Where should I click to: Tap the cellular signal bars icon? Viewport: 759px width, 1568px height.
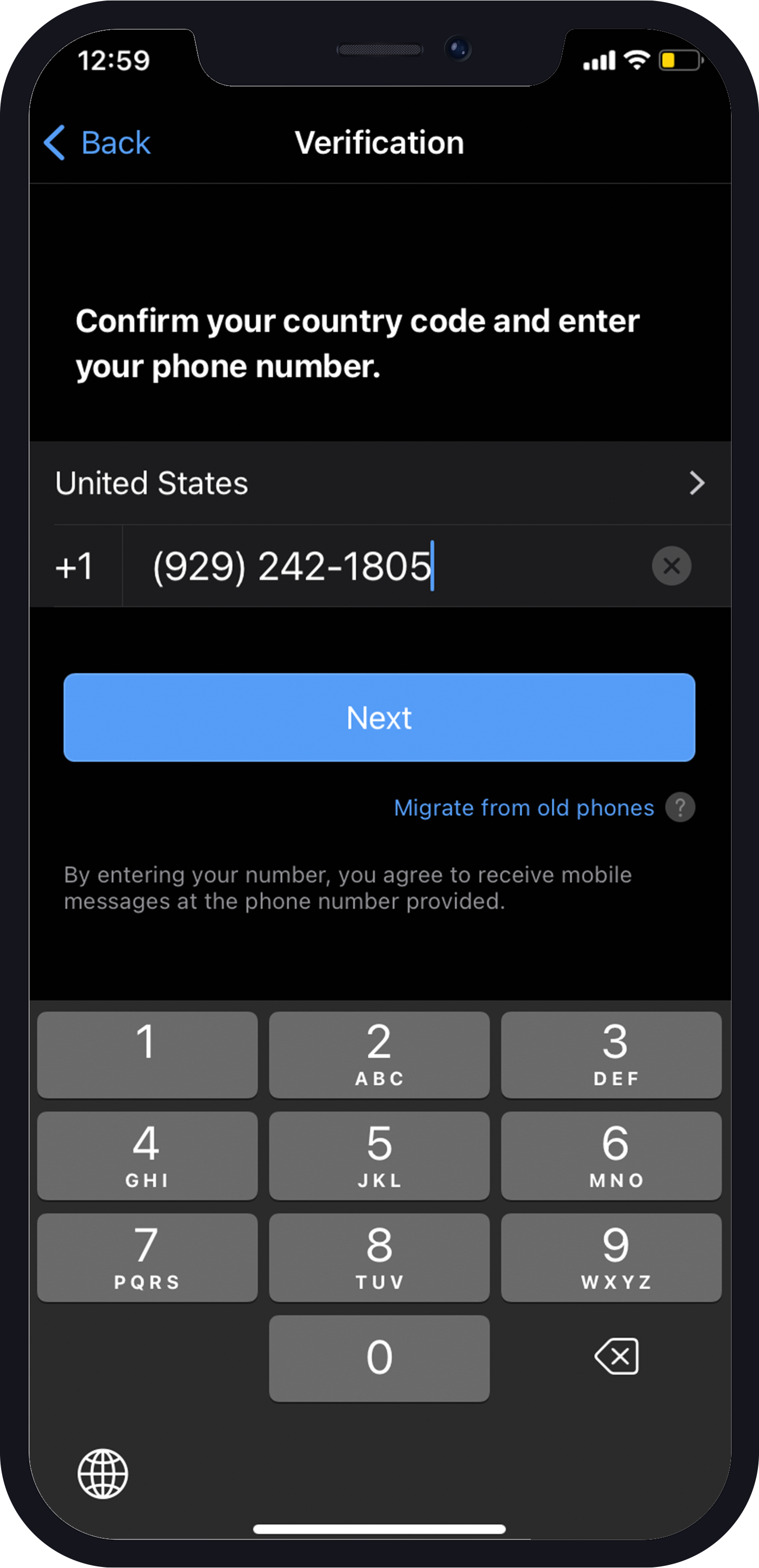coord(599,59)
